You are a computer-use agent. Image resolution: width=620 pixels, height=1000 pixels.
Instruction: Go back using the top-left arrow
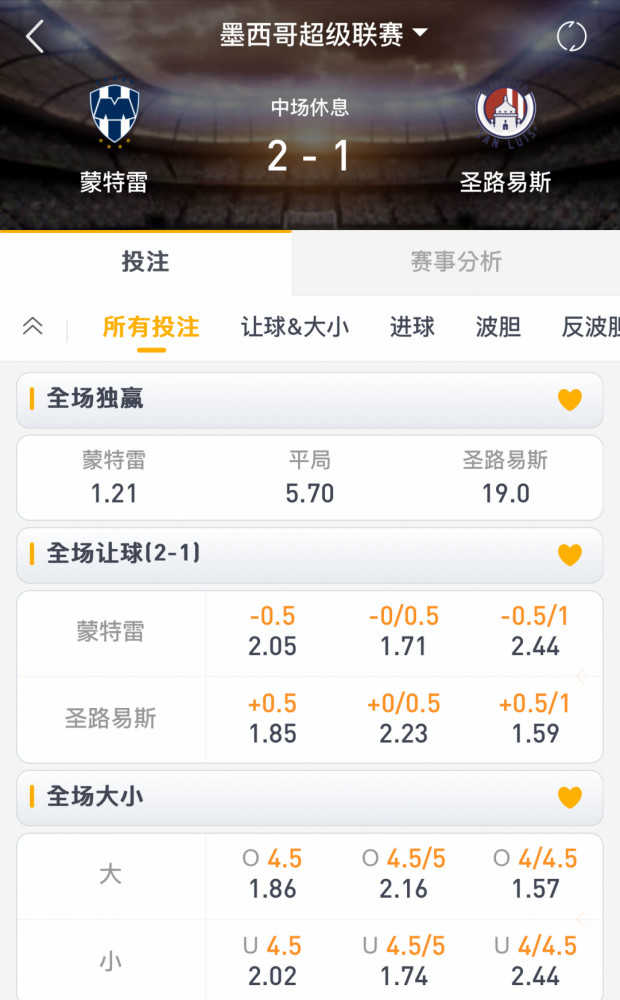[x=35, y=36]
